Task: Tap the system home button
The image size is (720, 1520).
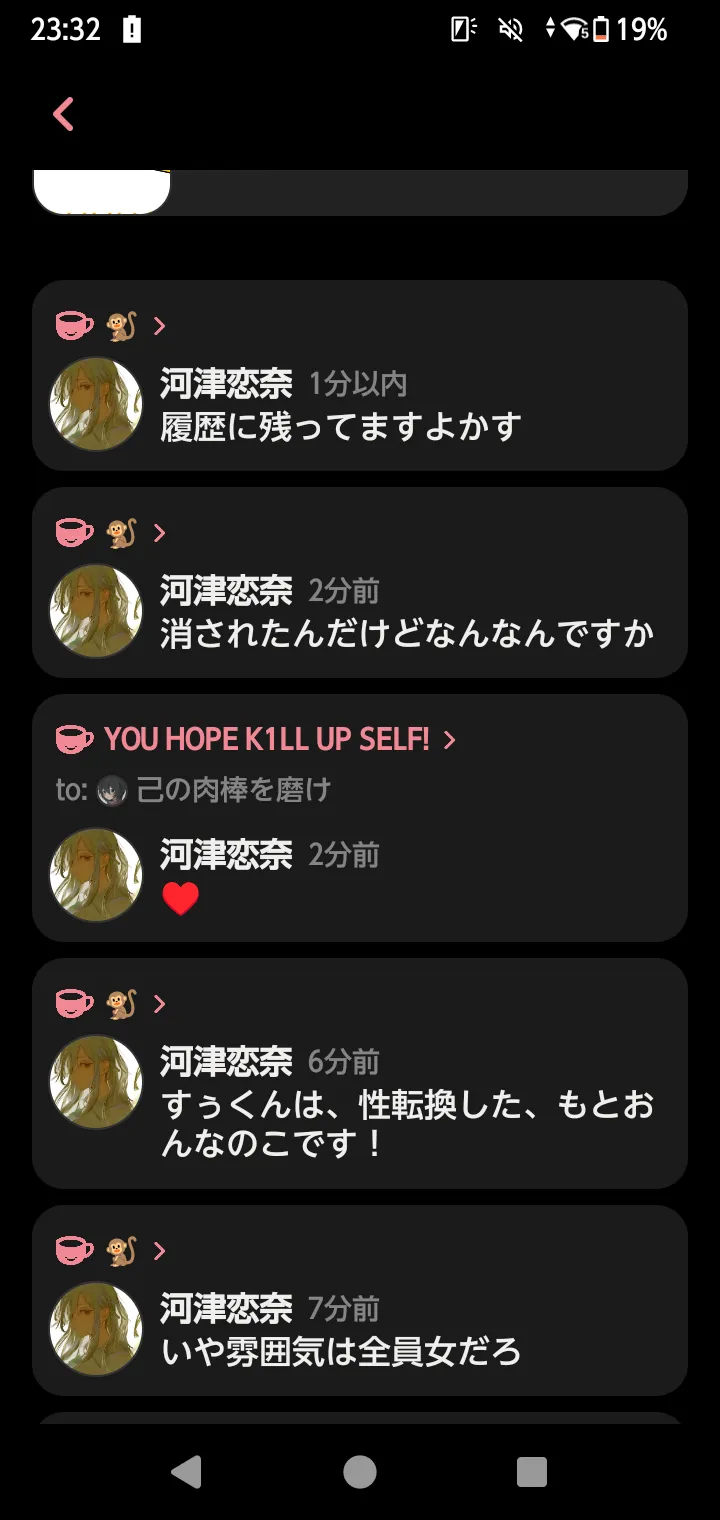Action: pyautogui.click(x=360, y=1471)
